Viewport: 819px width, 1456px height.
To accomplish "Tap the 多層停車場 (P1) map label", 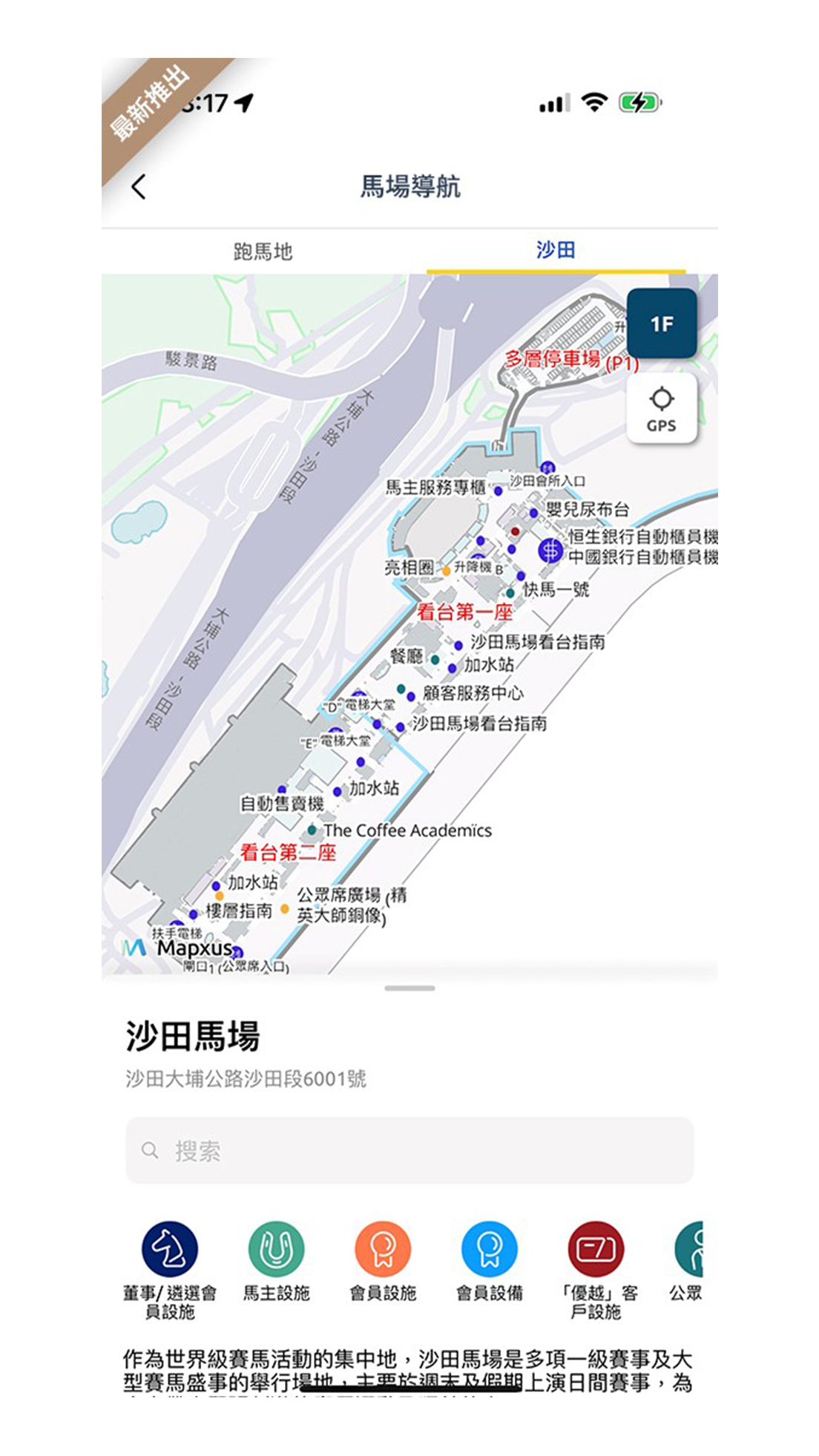I will [x=570, y=360].
